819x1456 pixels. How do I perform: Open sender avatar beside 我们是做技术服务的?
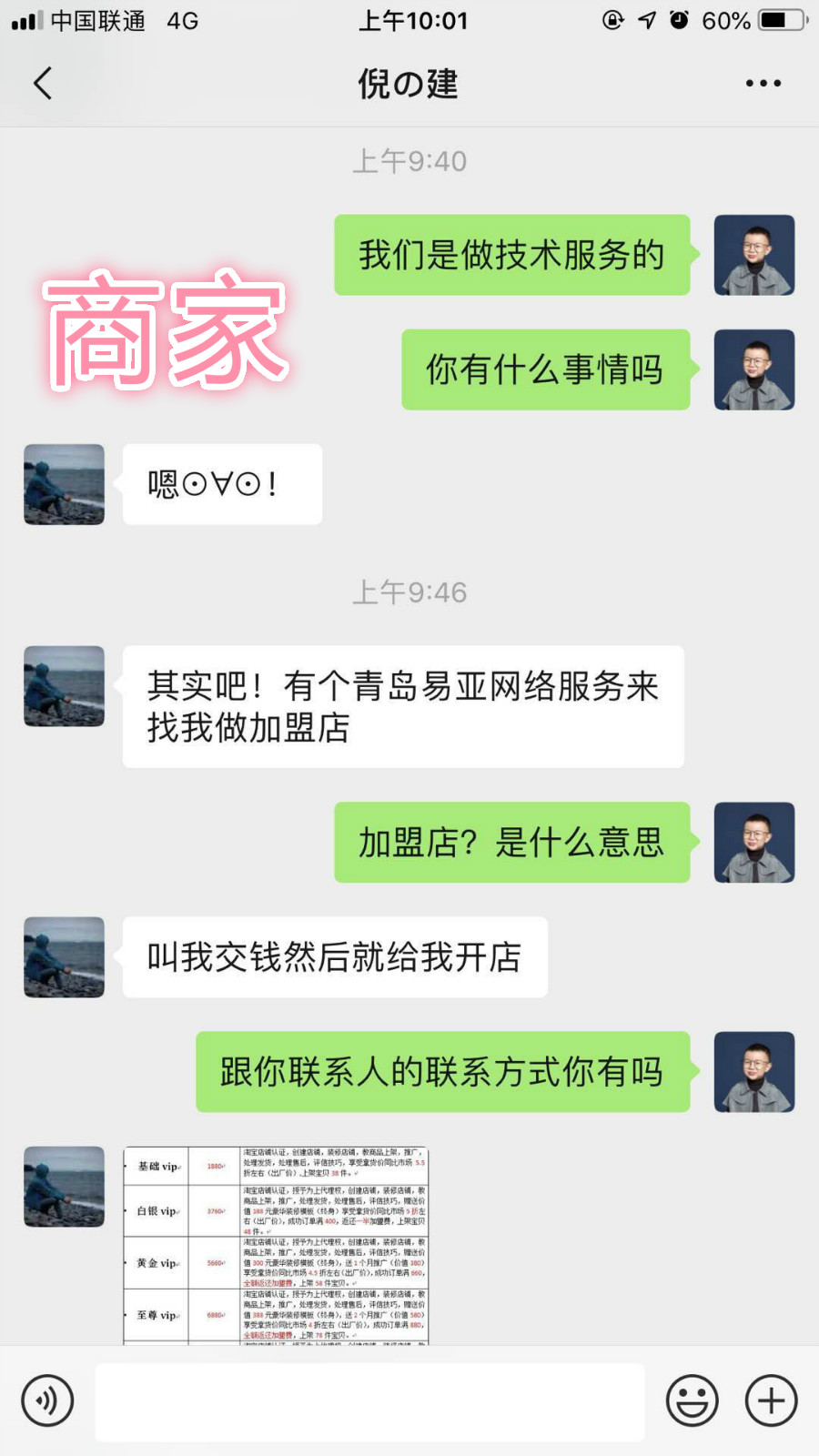[753, 255]
